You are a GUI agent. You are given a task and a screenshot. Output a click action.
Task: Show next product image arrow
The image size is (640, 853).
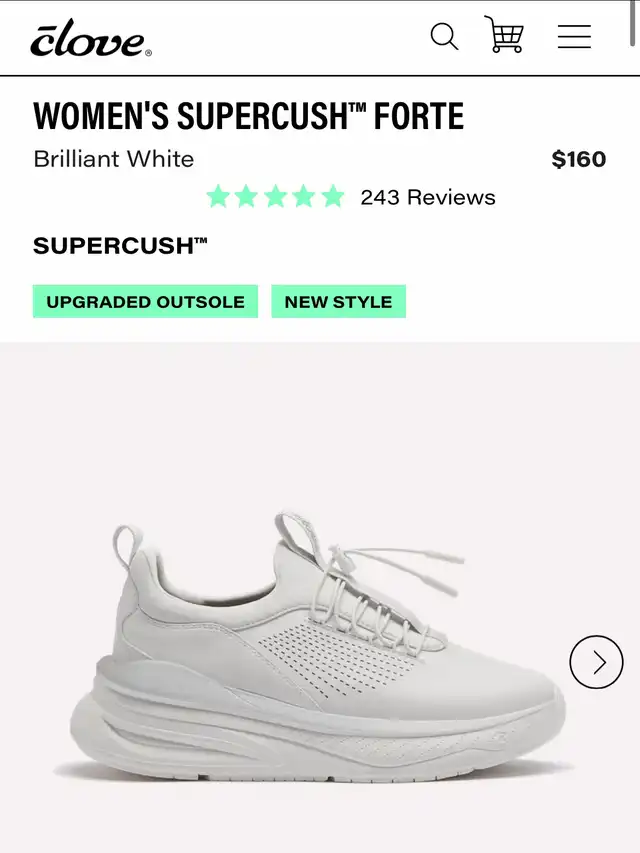pyautogui.click(x=596, y=662)
